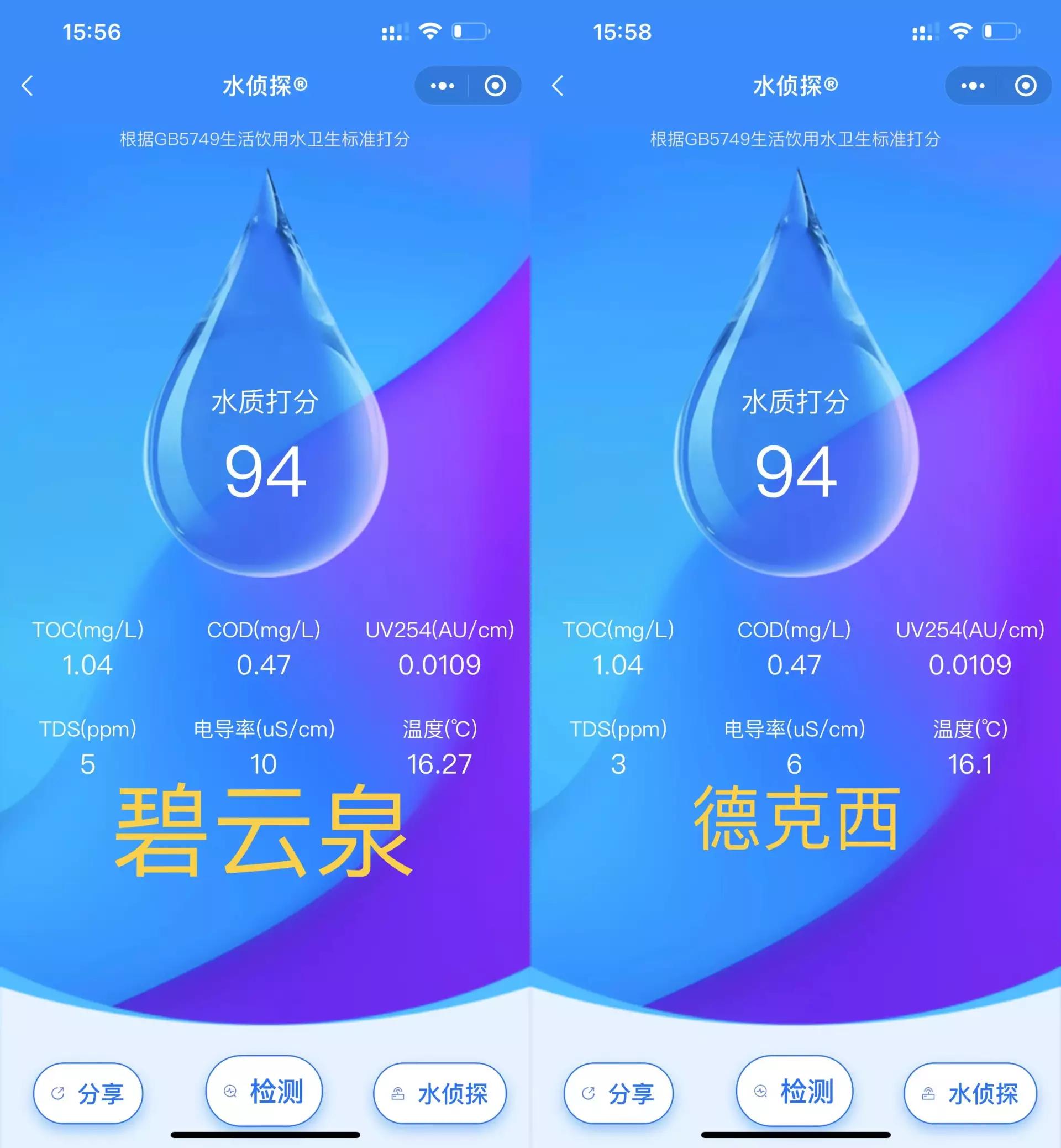The height and width of the screenshot is (1148, 1061).
Task: Tap the back arrow on the 德克西 screen
Action: (557, 85)
